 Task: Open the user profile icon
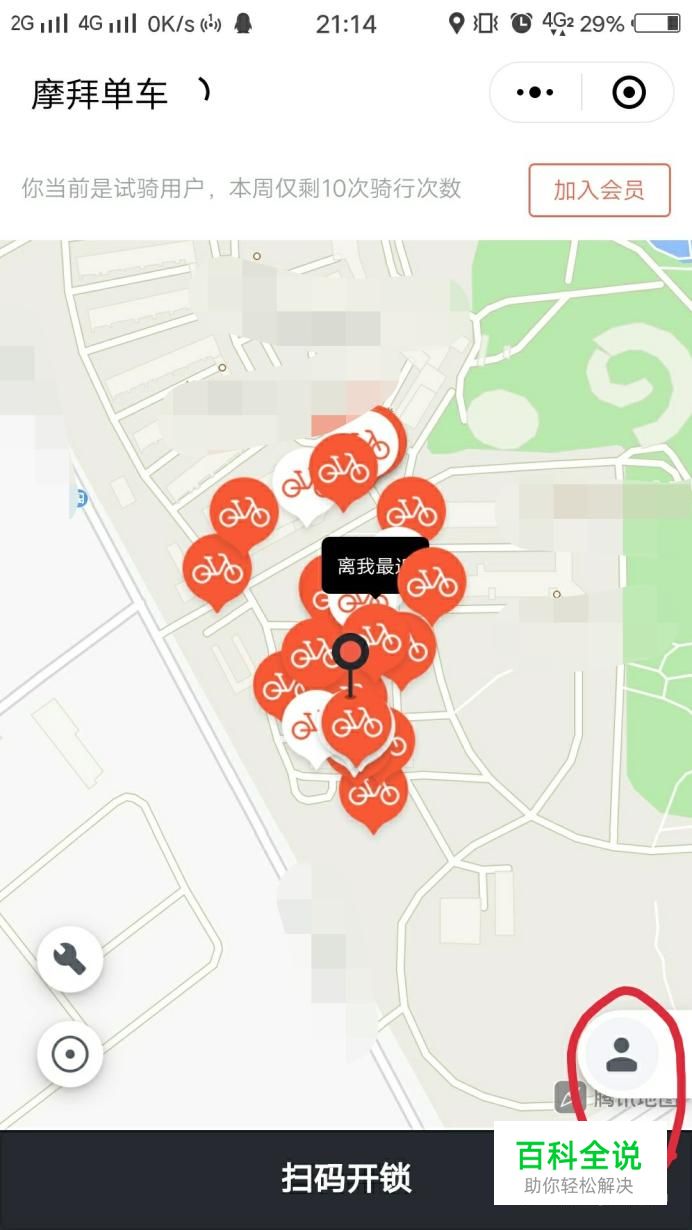pyautogui.click(x=621, y=1053)
